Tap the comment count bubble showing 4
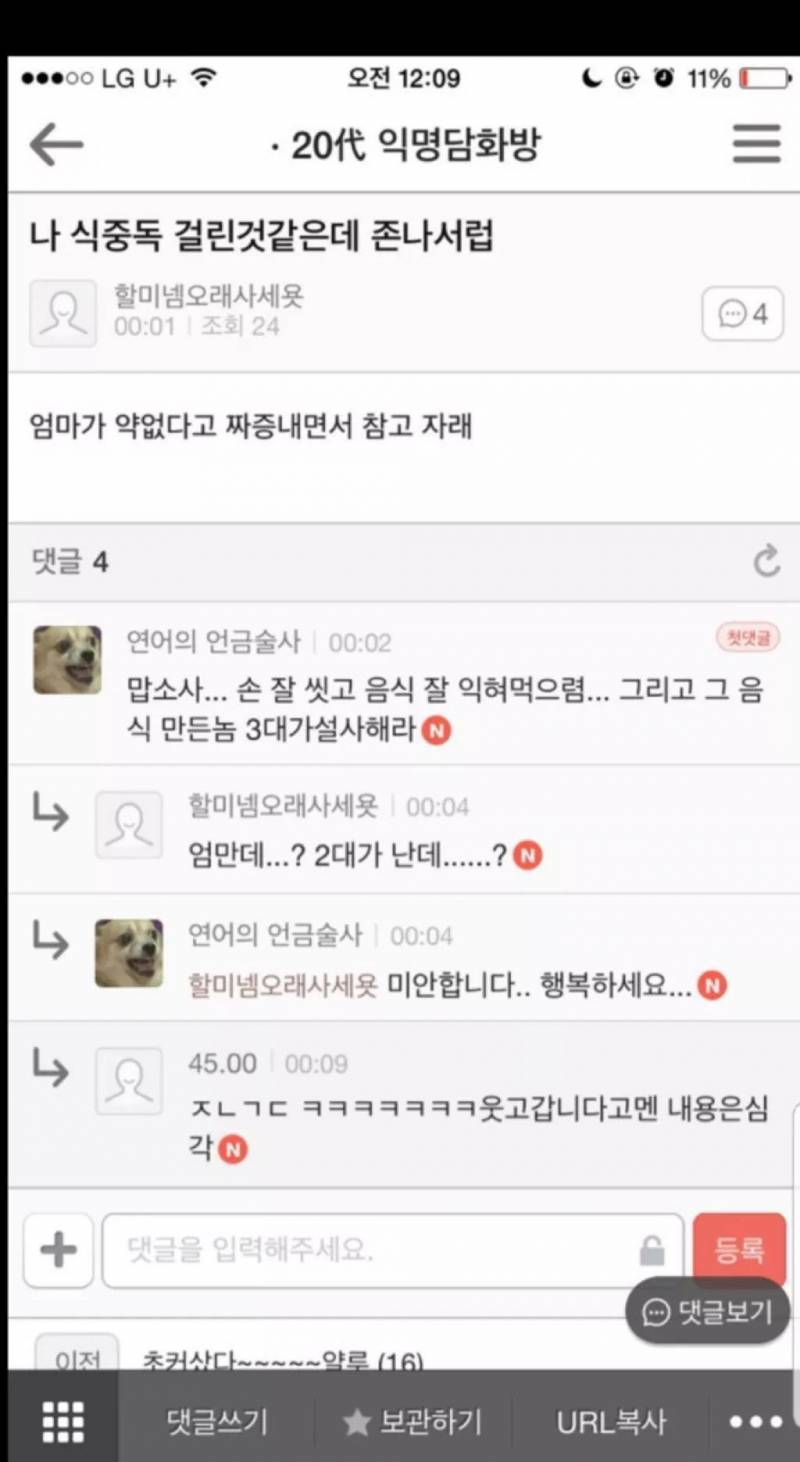This screenshot has width=800, height=1462. [x=742, y=313]
